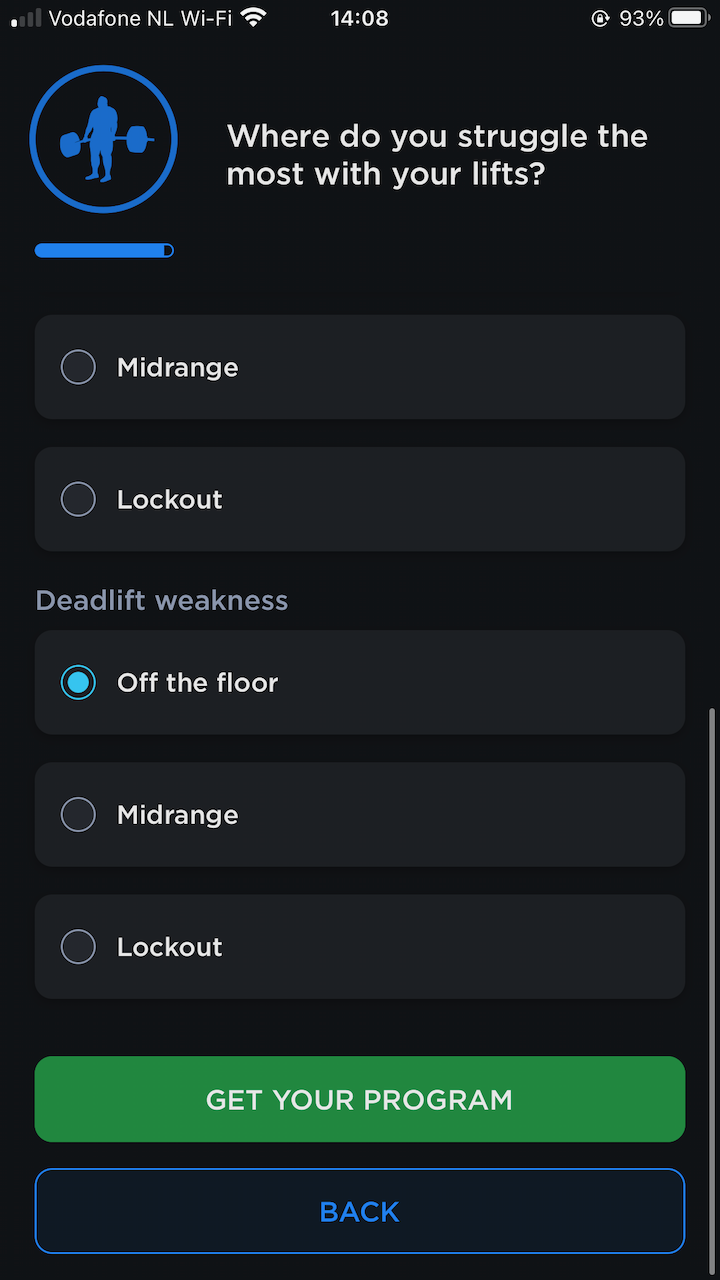The image size is (720, 1280).
Task: Tap the Get Your Program button
Action: [x=360, y=1099]
